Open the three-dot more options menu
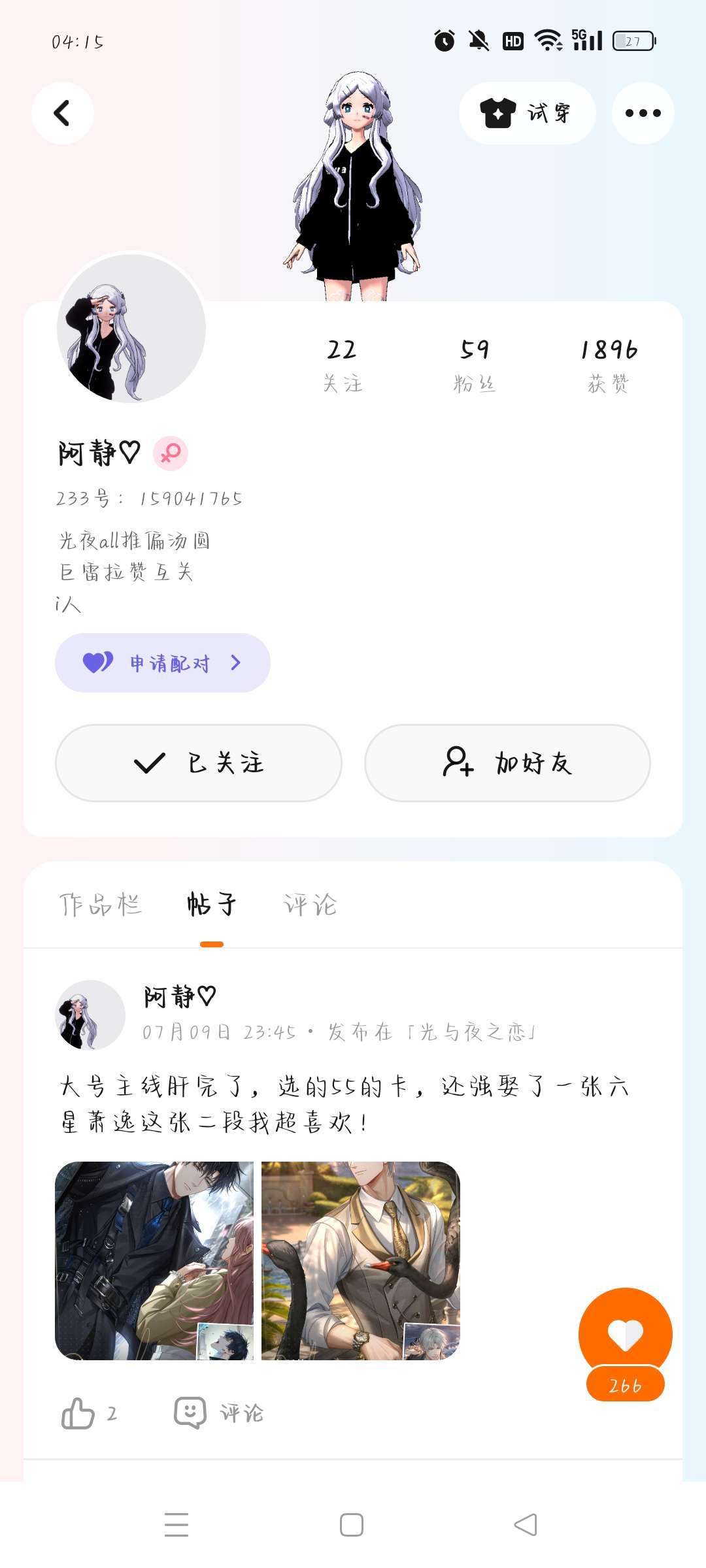This screenshot has height=1568, width=706. tap(643, 113)
